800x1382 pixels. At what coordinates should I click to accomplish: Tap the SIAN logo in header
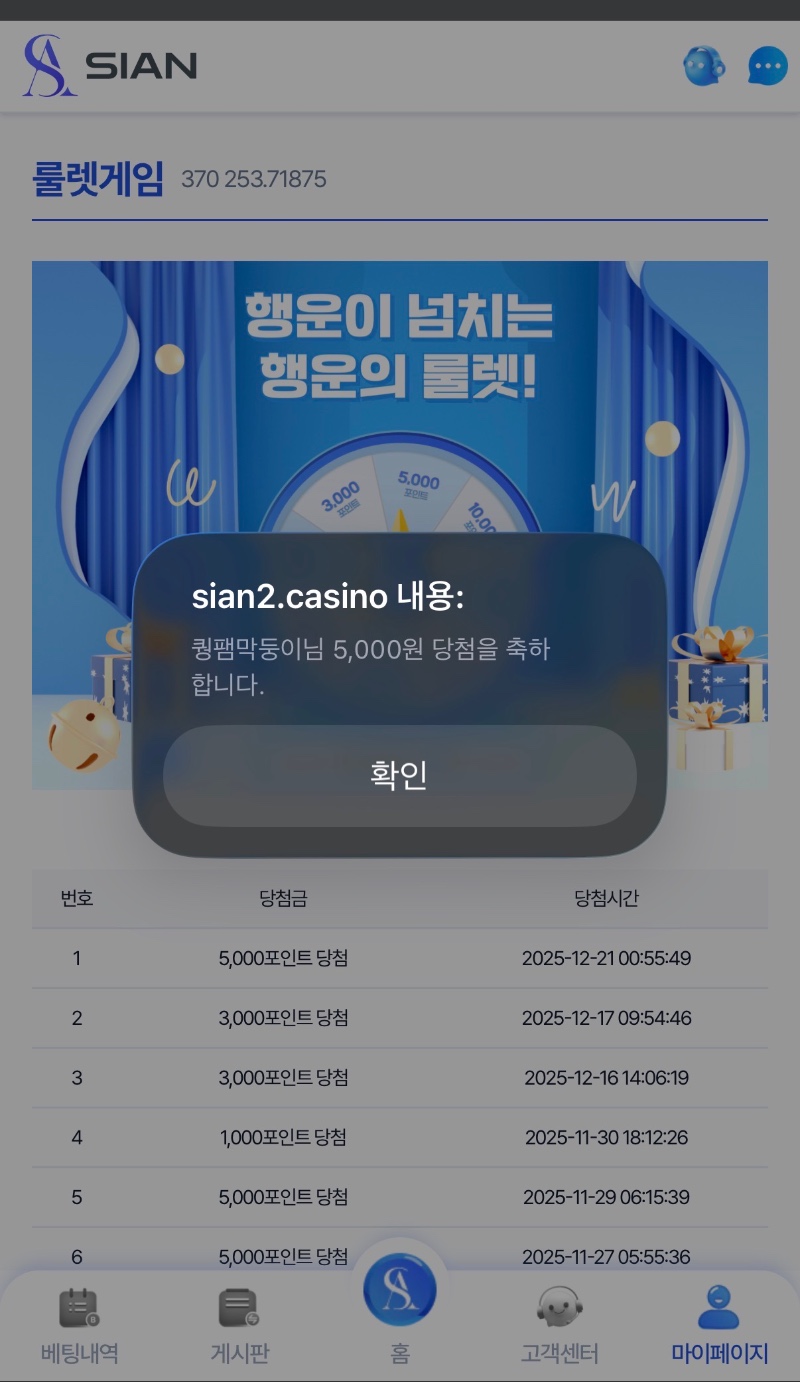(110, 66)
